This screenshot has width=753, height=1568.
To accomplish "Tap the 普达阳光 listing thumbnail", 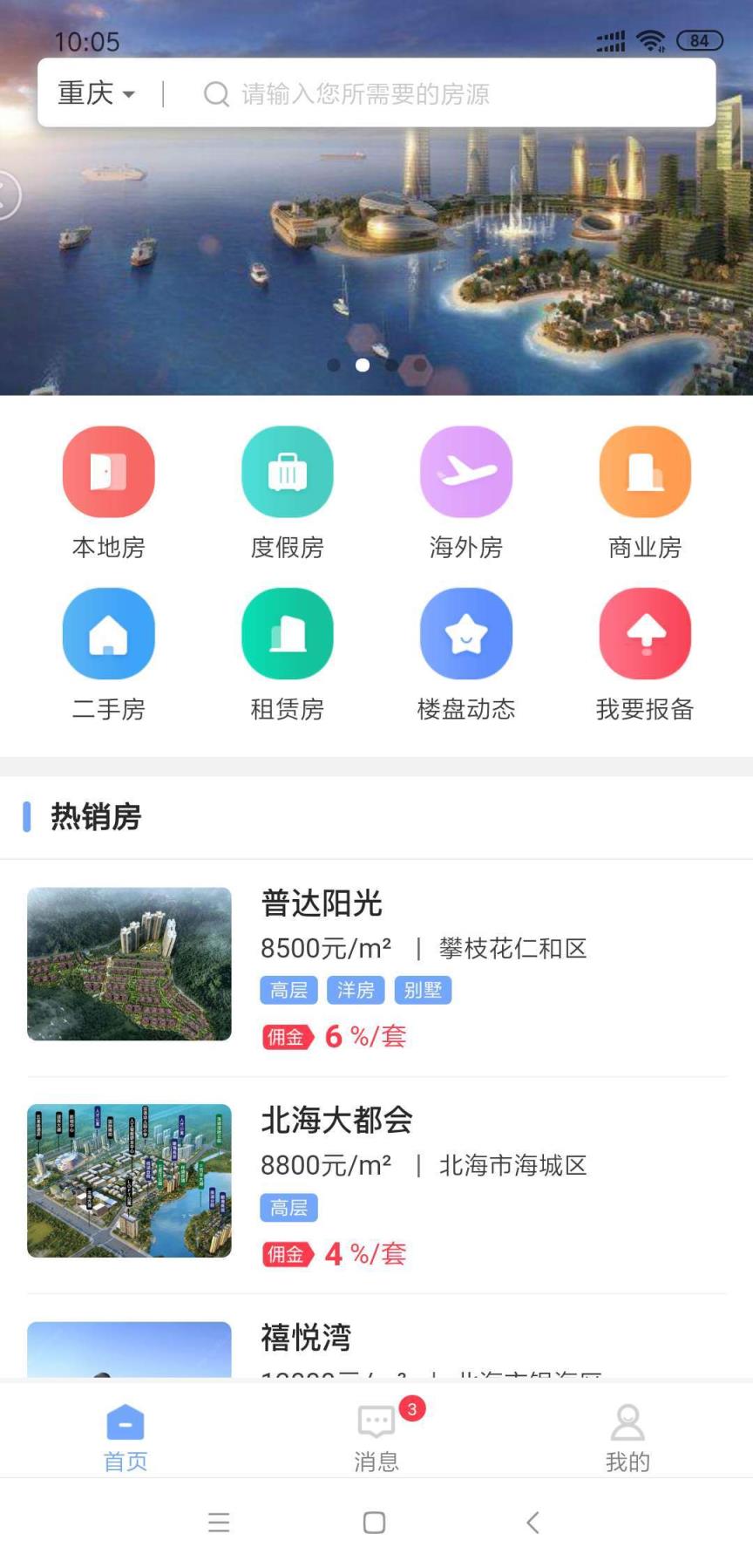I will (x=129, y=964).
